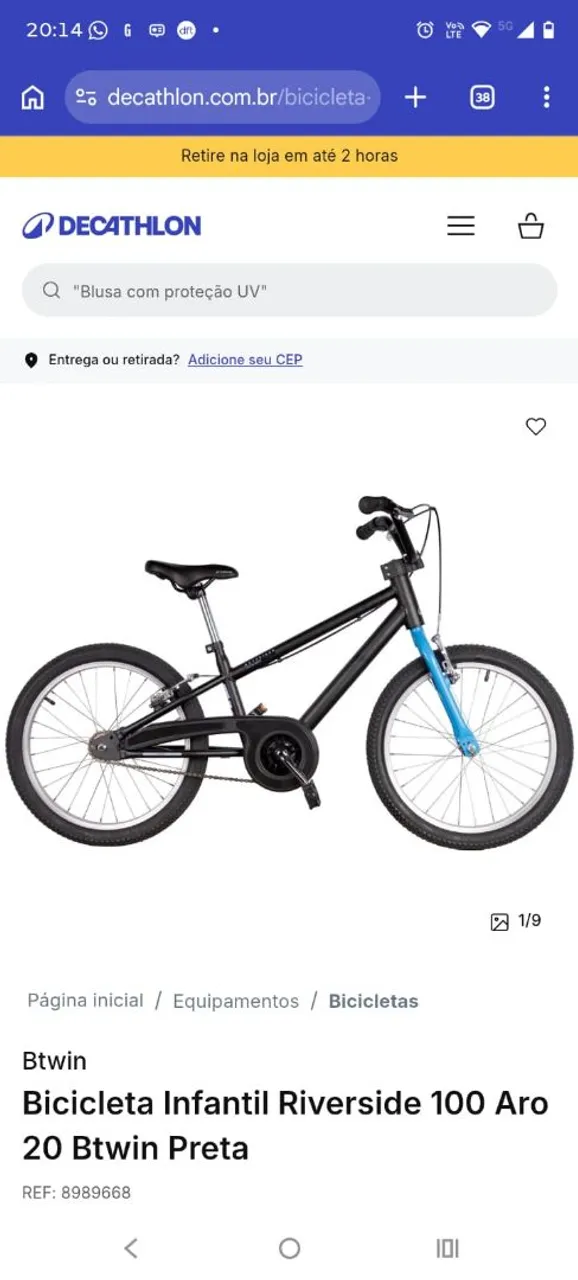The height and width of the screenshot is (1280, 578).
Task: Add the bike to favorites with the heart
Action: [536, 427]
